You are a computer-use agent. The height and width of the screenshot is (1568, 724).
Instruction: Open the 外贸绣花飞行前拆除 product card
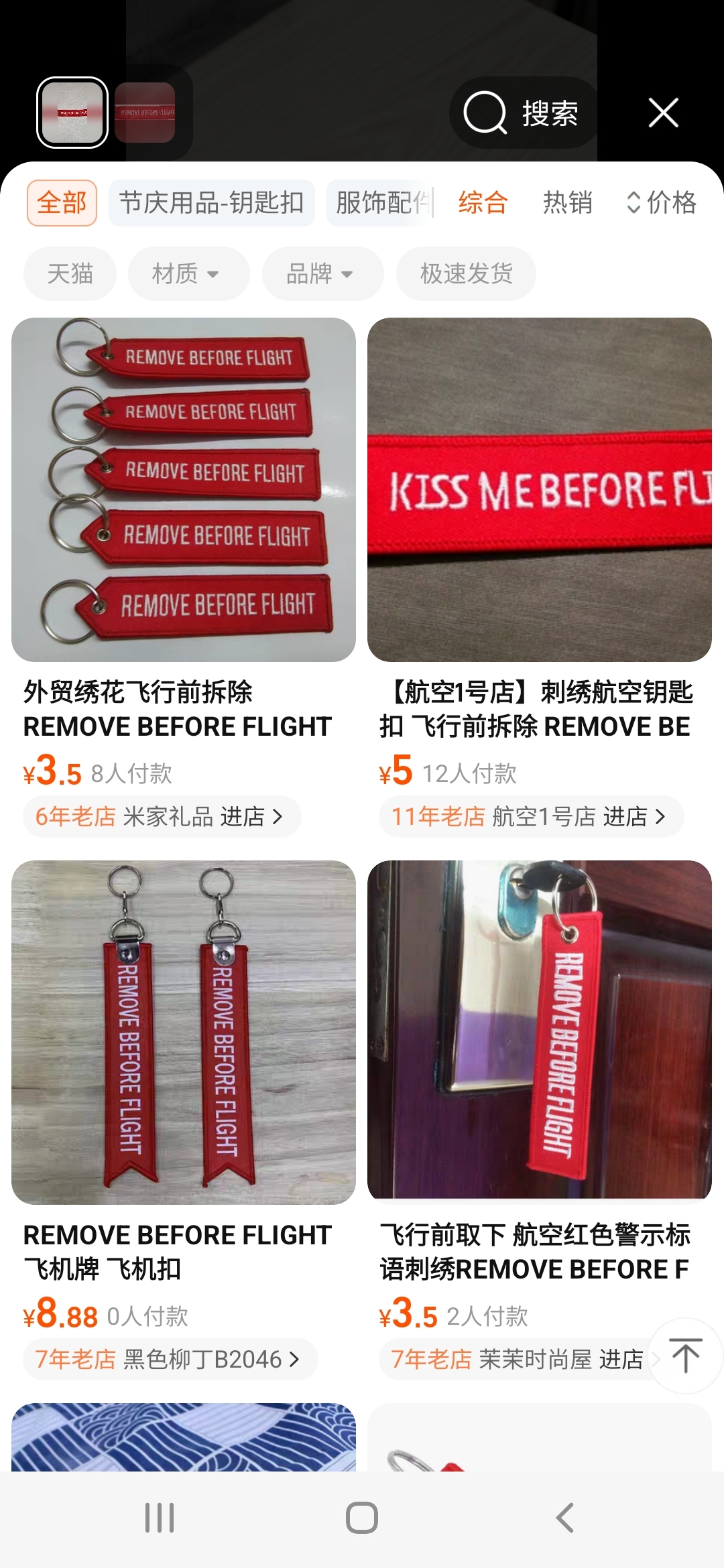[x=183, y=489]
